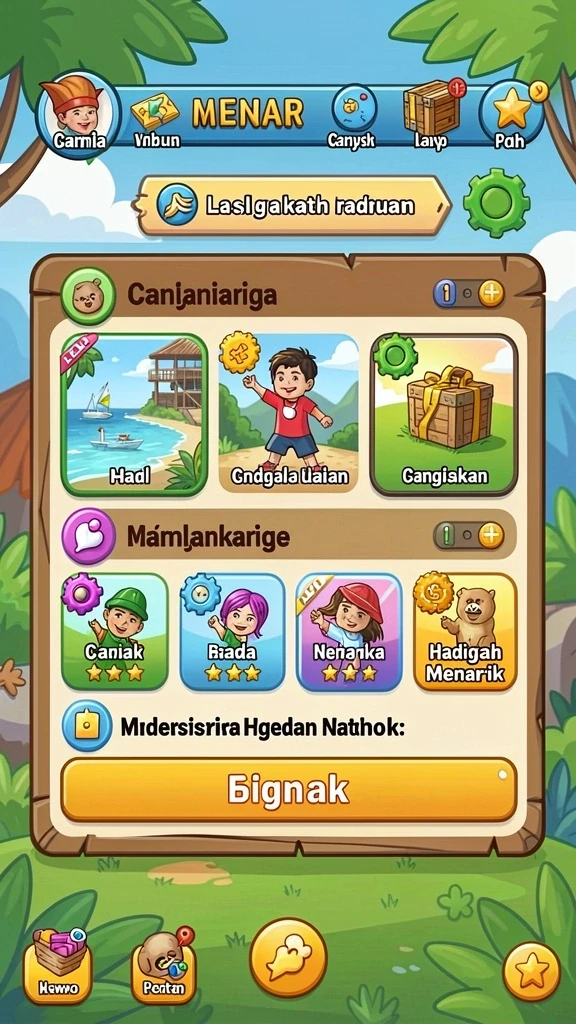Screen dimensions: 576x1024
Task: Open the Laiyp crate in top bar
Action: coord(431,112)
